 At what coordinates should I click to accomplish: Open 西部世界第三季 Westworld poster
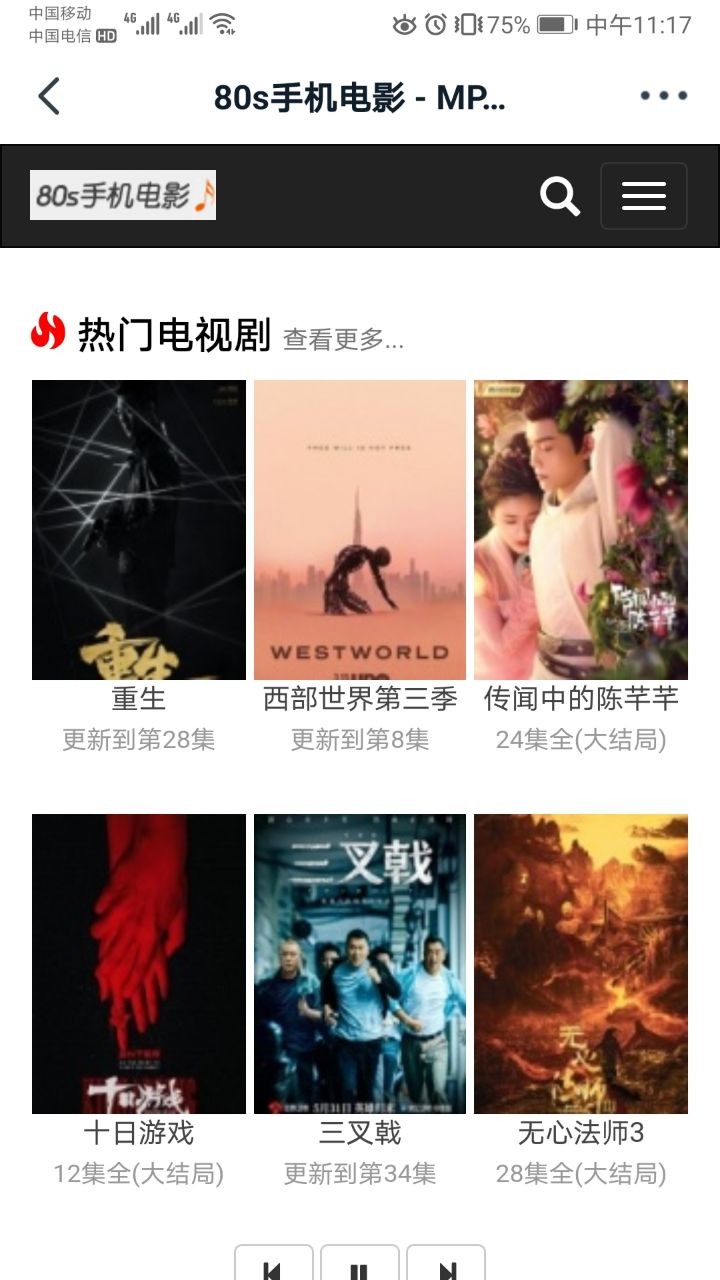tap(360, 530)
